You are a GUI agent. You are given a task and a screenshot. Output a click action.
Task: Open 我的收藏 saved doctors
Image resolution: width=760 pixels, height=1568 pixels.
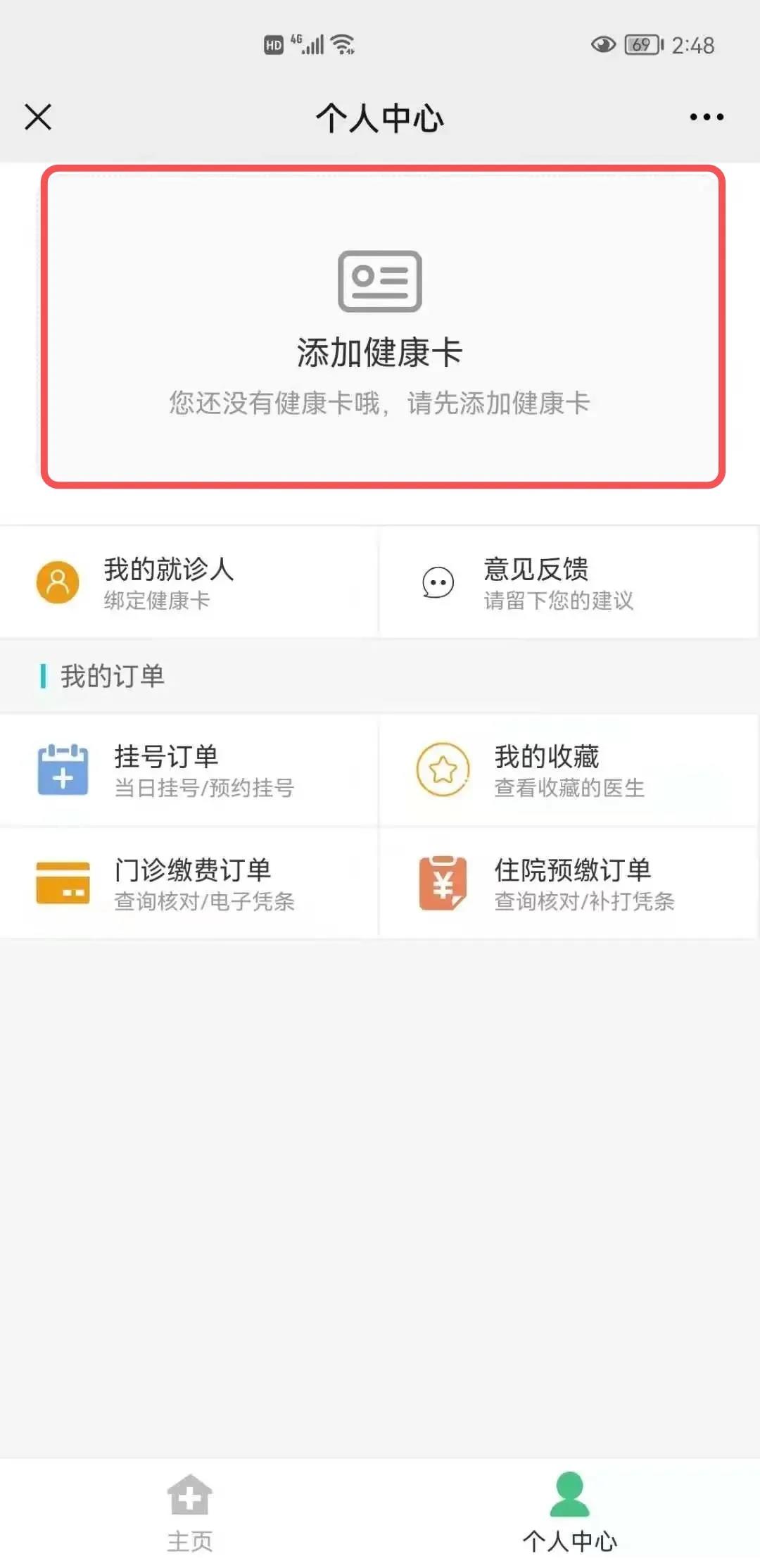(x=569, y=770)
